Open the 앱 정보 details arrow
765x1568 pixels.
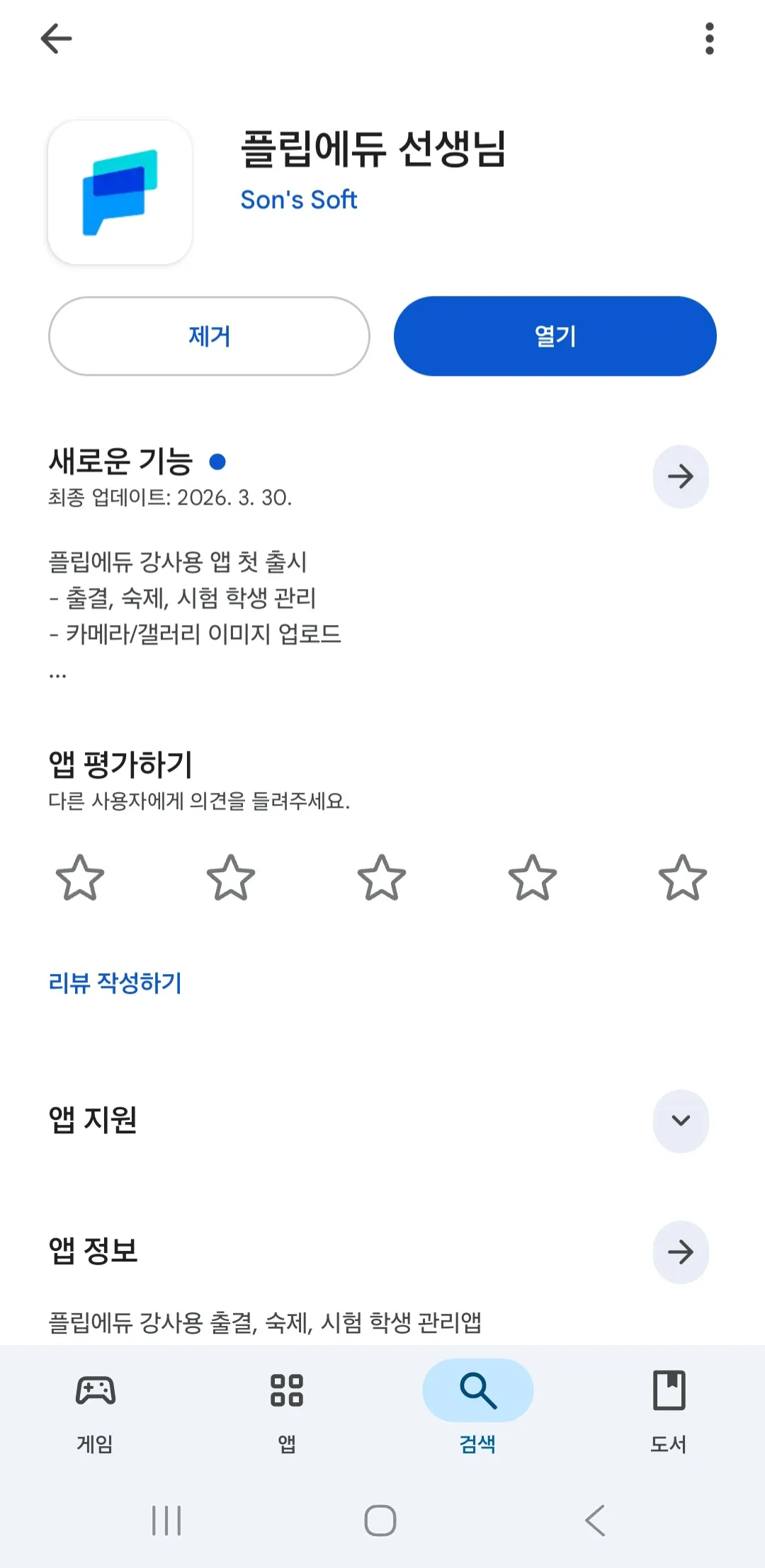[x=680, y=1252]
